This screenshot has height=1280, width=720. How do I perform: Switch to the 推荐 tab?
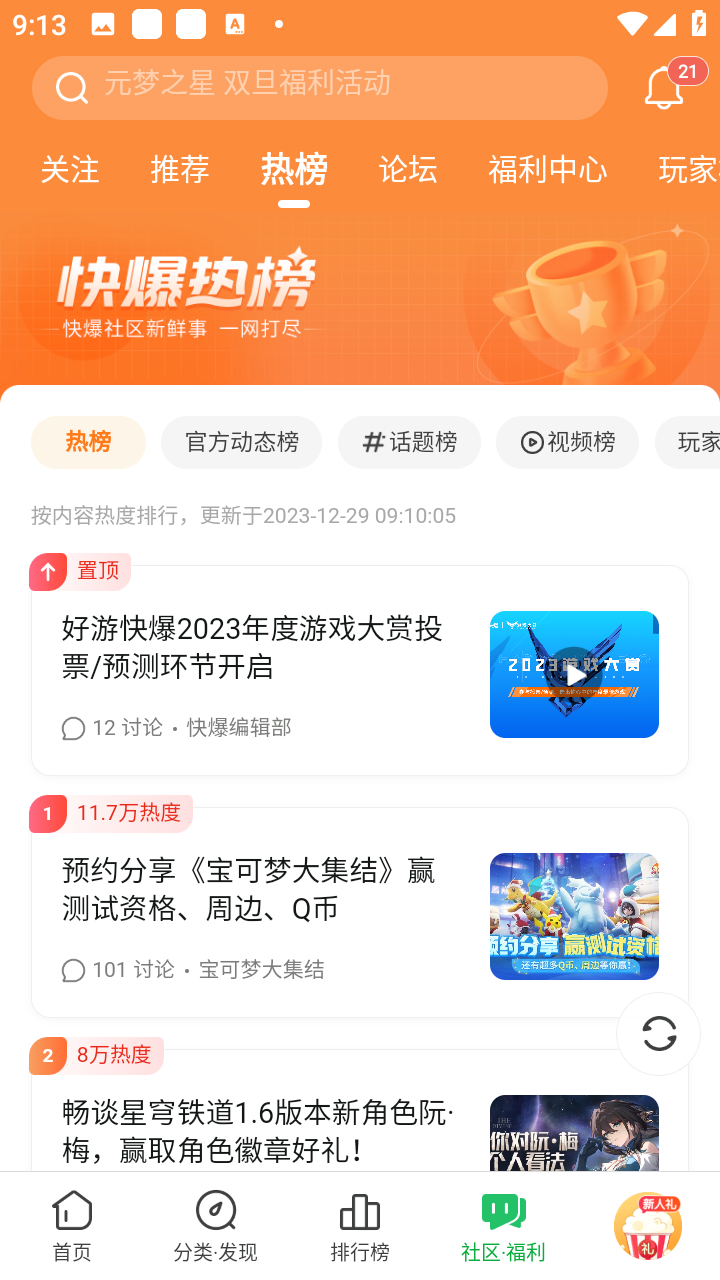[x=180, y=170]
